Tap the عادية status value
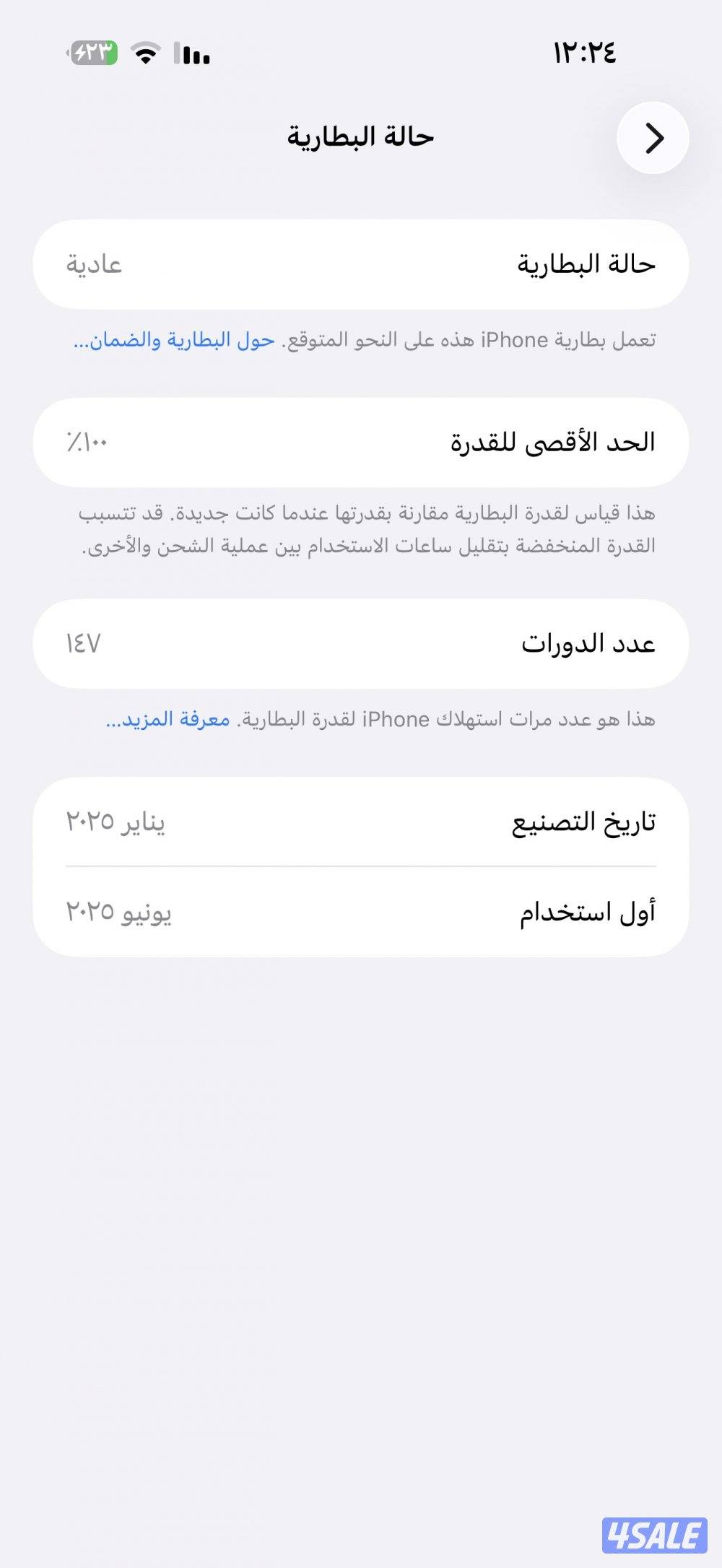 (95, 265)
